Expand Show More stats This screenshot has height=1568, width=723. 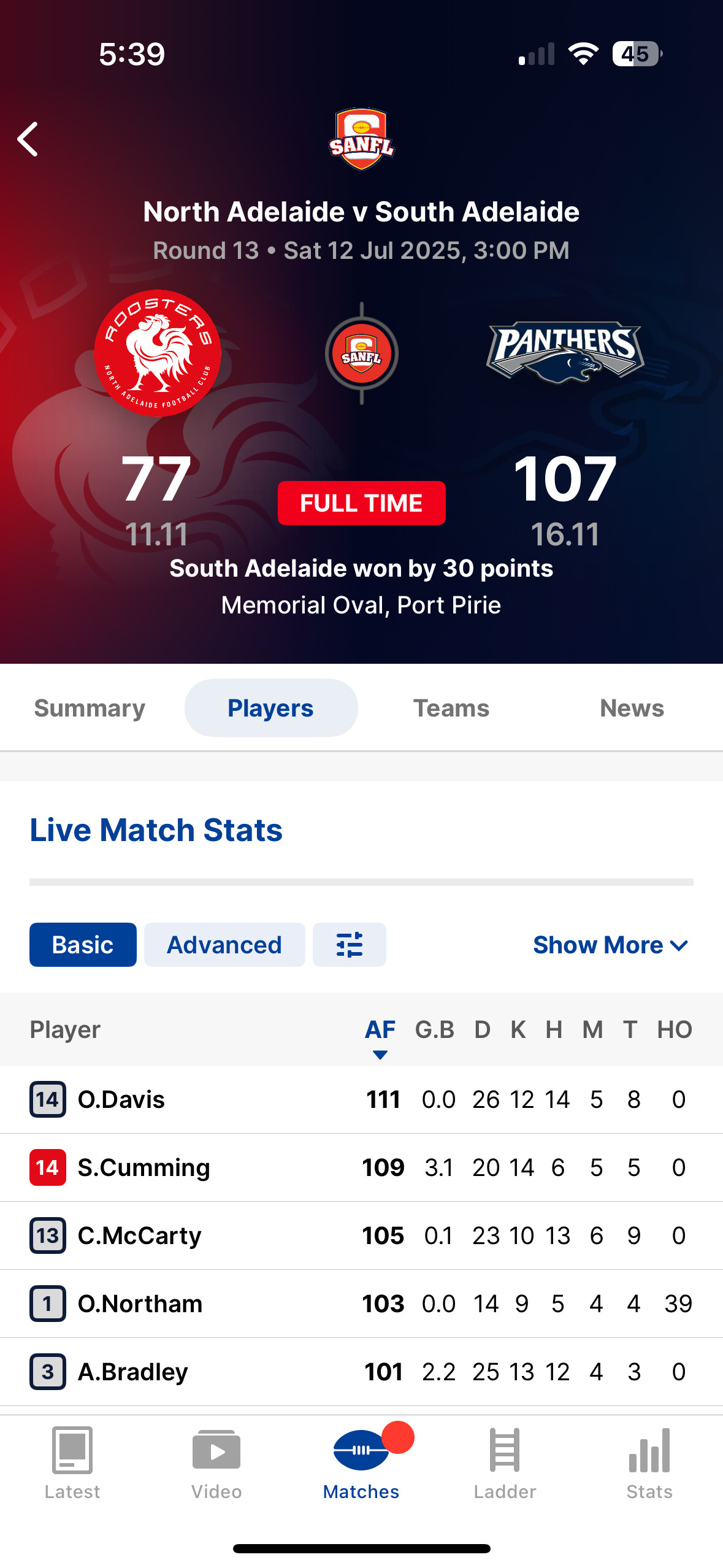(x=611, y=945)
